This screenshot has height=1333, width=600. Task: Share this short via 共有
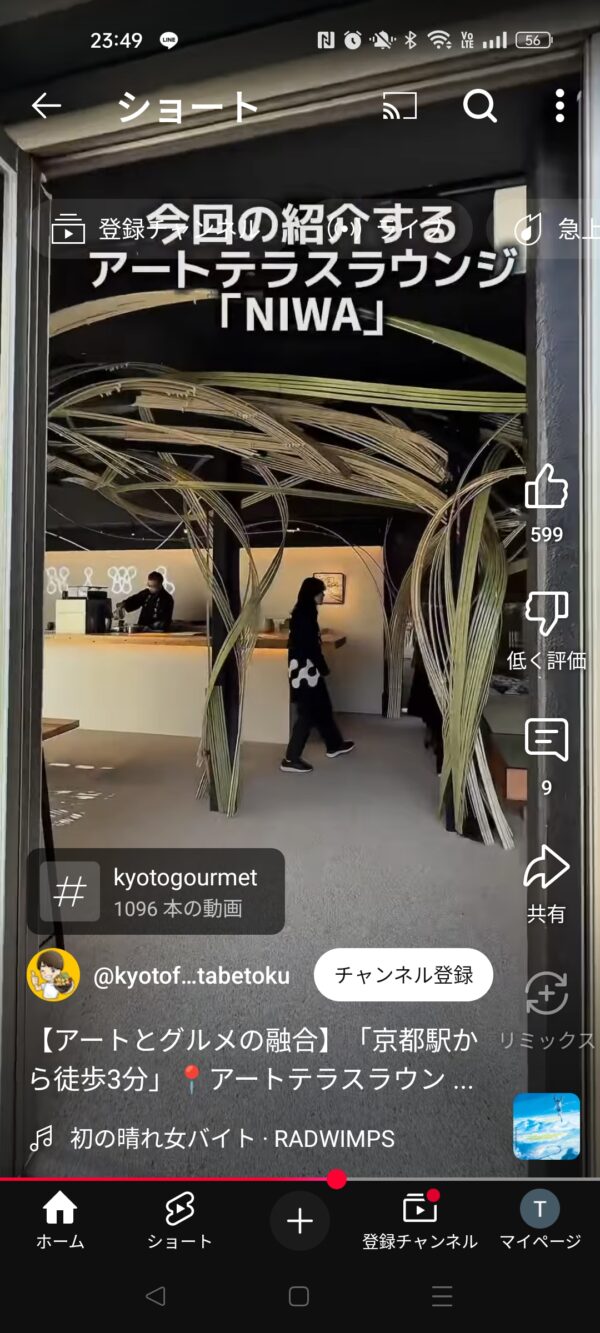[x=546, y=870]
